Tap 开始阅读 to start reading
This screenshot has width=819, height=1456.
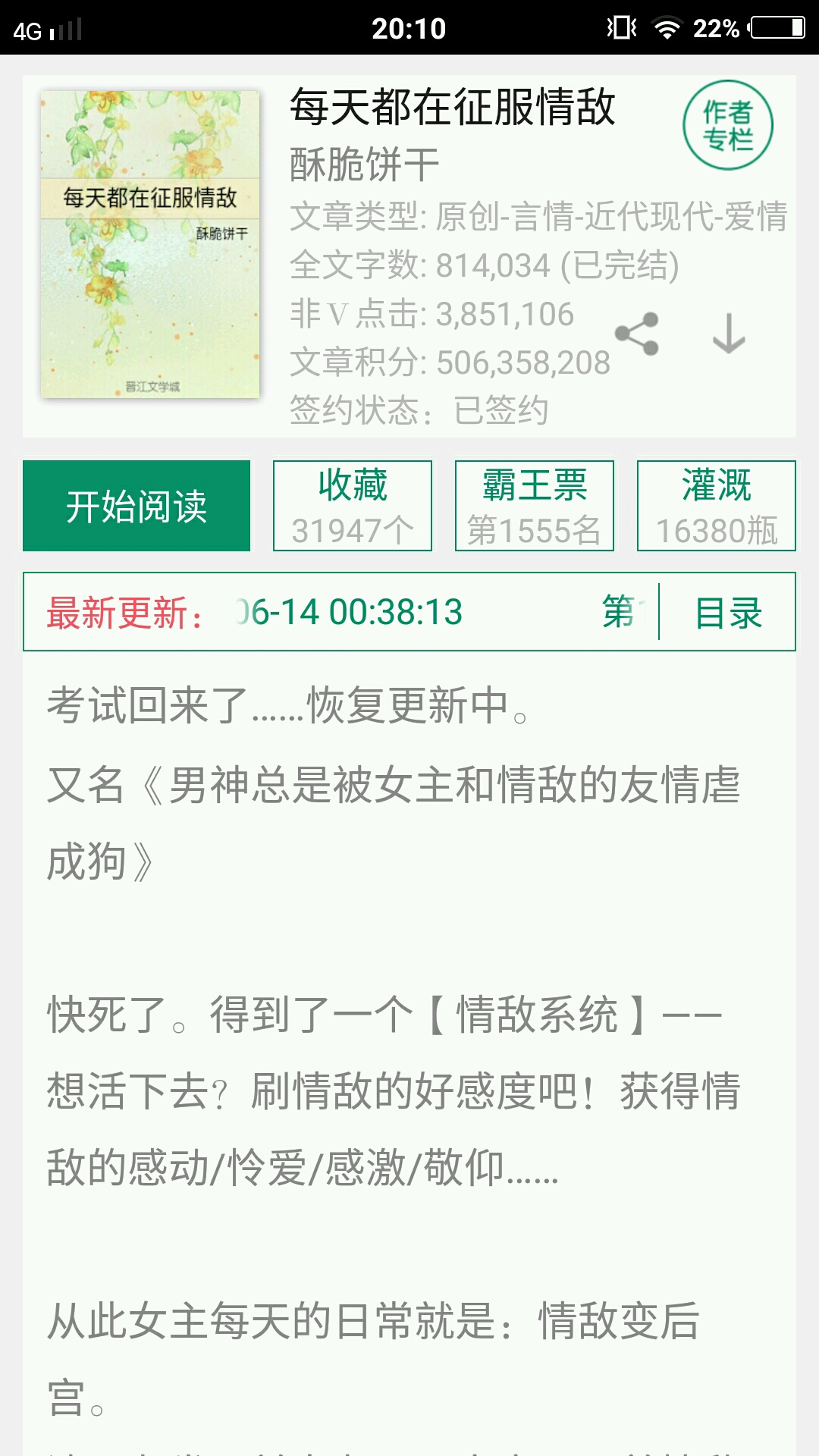[x=136, y=506]
